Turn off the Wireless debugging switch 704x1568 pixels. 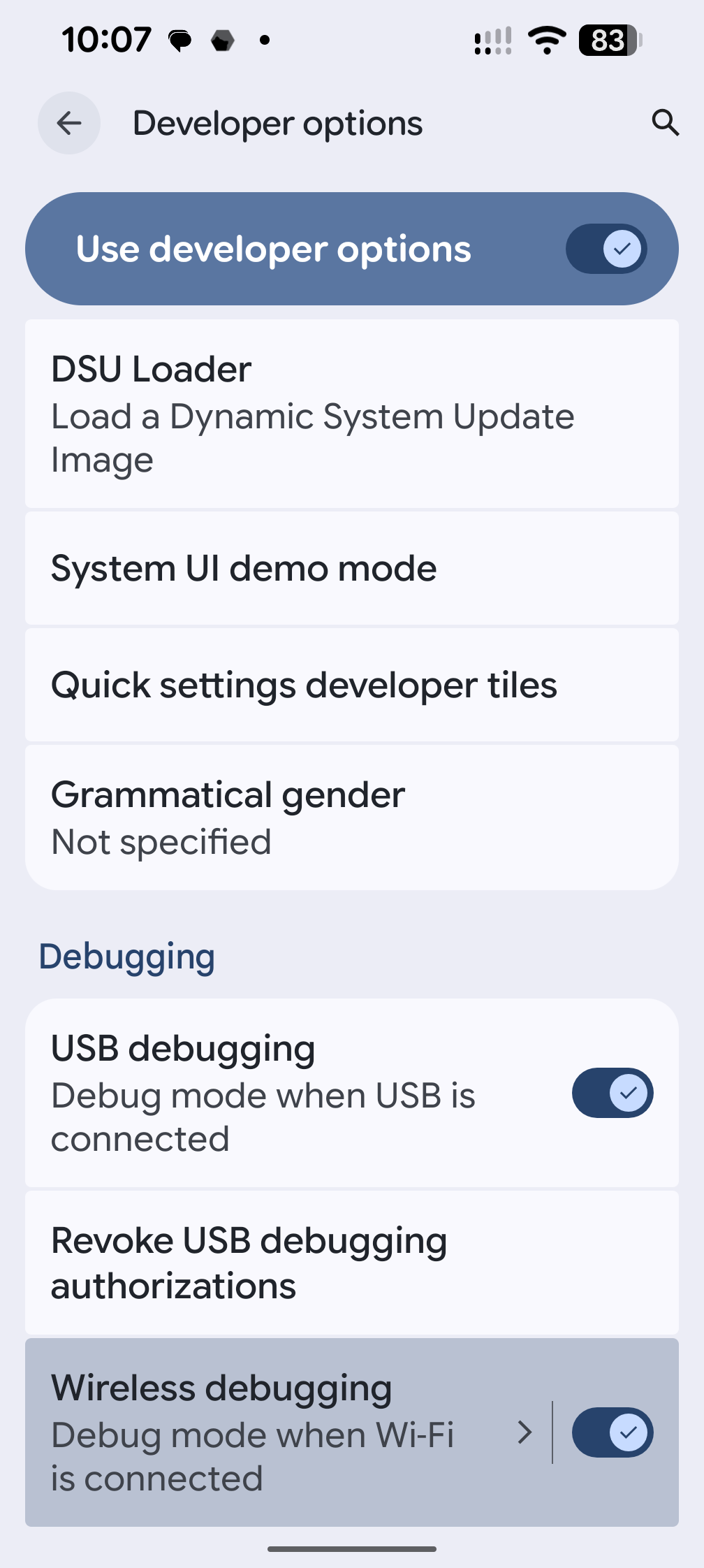tap(612, 1432)
